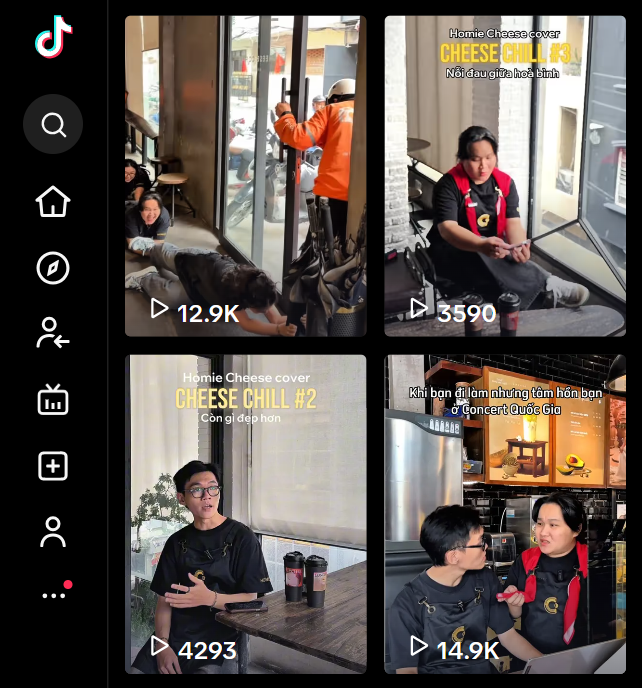The height and width of the screenshot is (688, 642).
Task: Open your profile page
Action: [53, 531]
